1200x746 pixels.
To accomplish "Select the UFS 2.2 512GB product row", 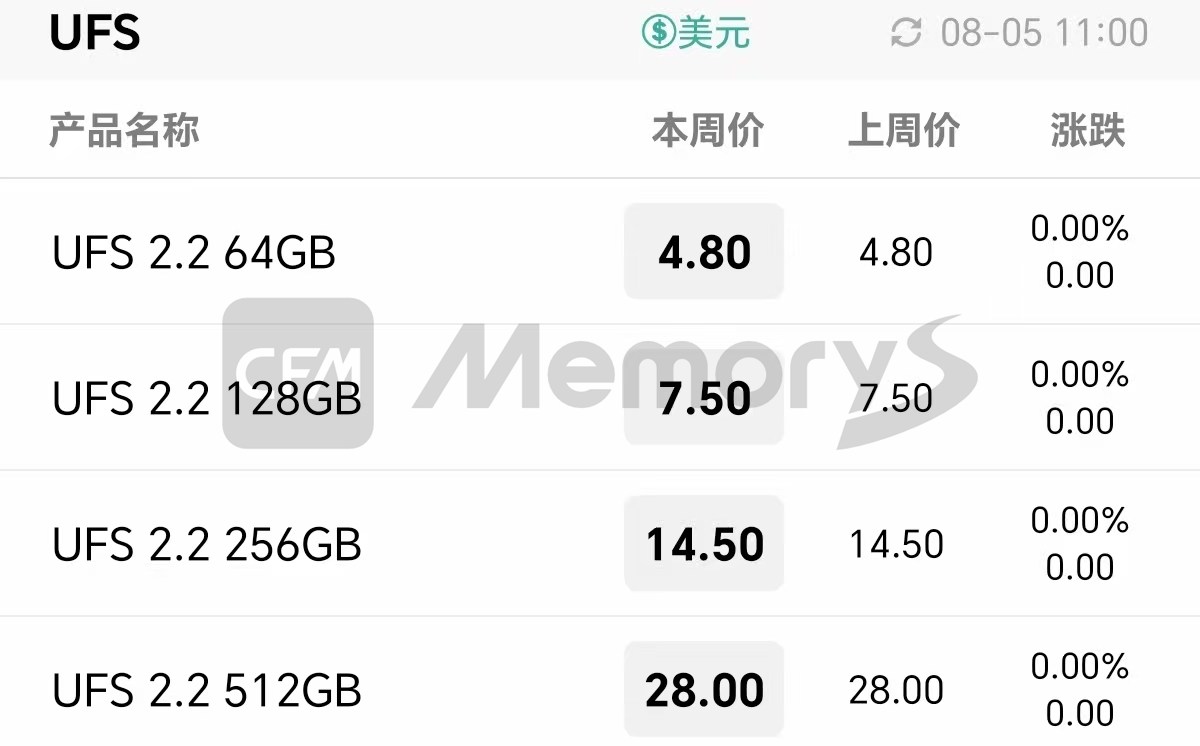I will point(206,691).
